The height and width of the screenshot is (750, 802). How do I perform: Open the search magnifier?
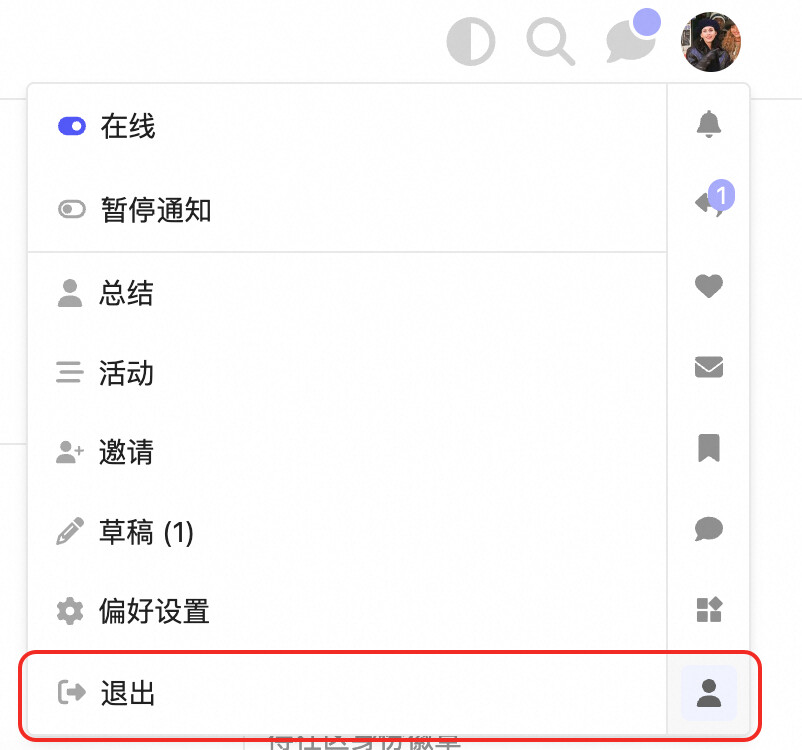tap(550, 42)
